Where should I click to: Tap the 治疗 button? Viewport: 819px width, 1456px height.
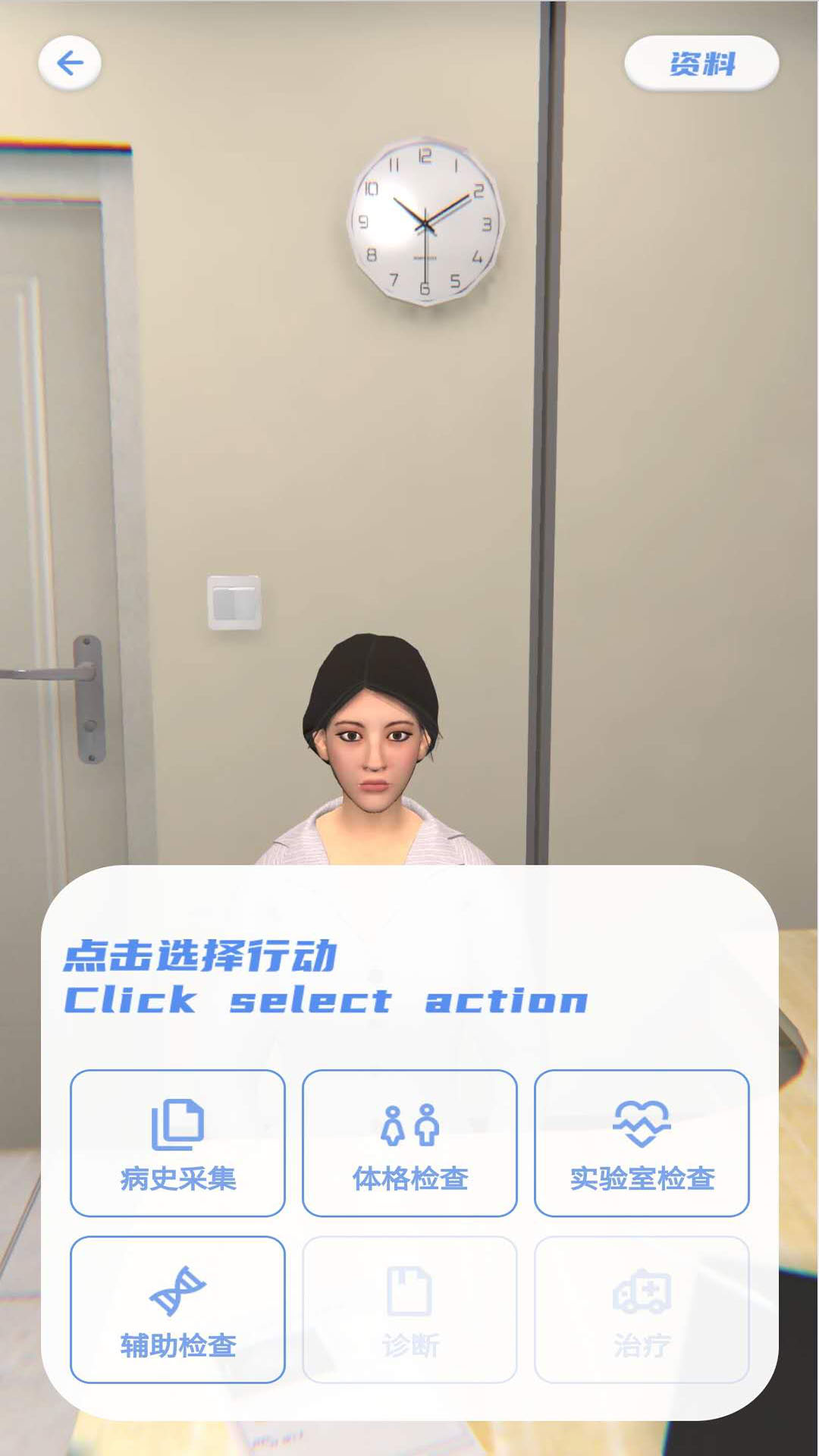[x=642, y=1310]
